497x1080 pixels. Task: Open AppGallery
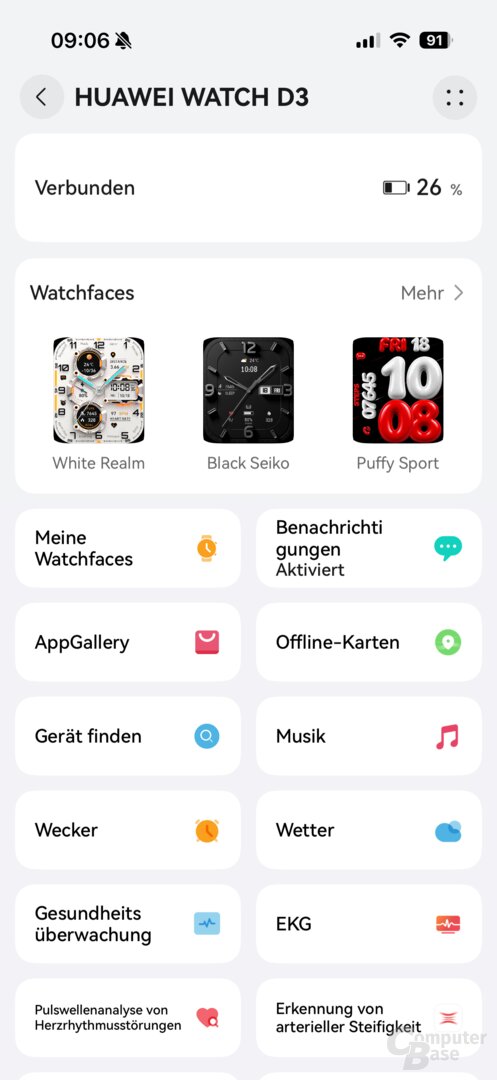(128, 643)
